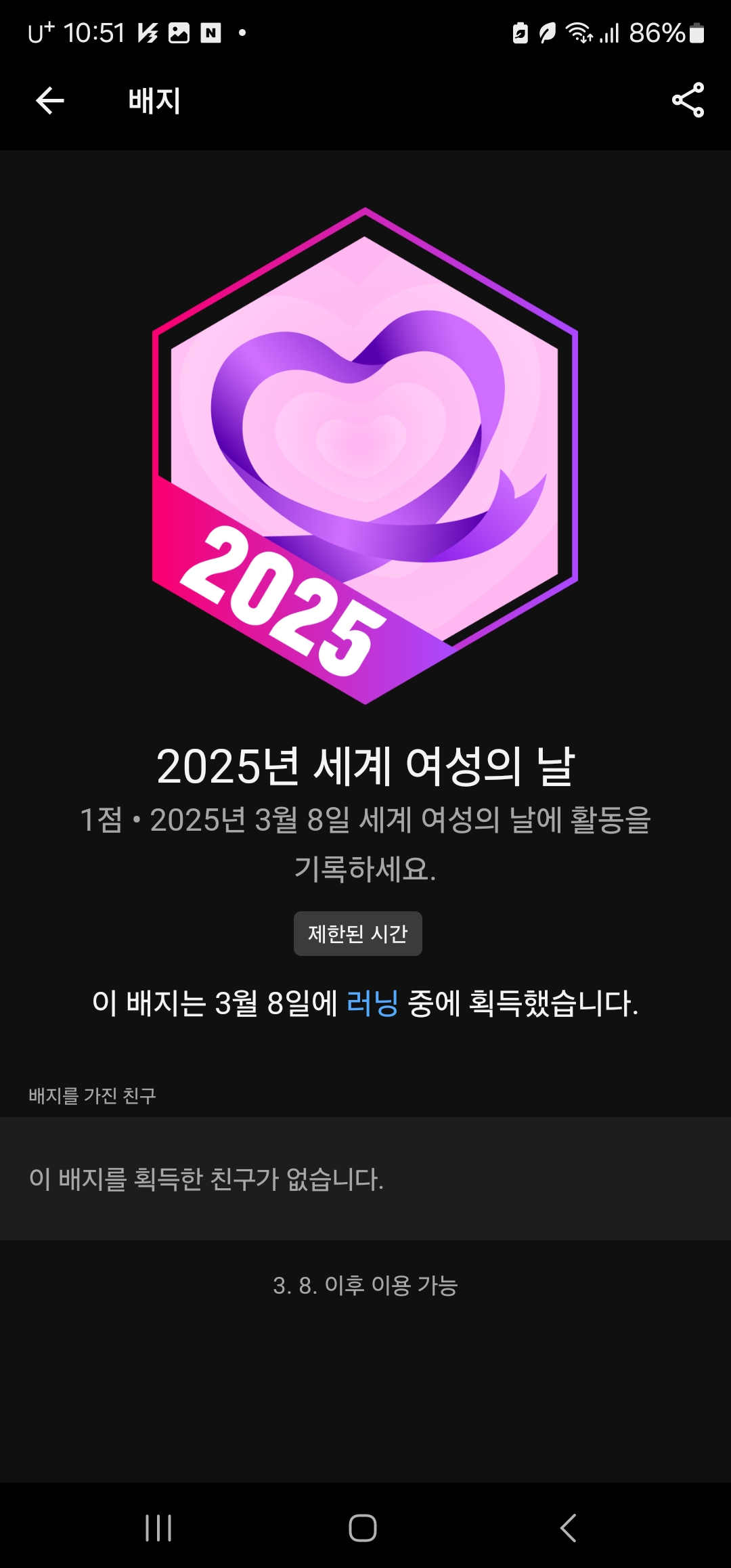Share this 2025 Women's Day badge

688,100
